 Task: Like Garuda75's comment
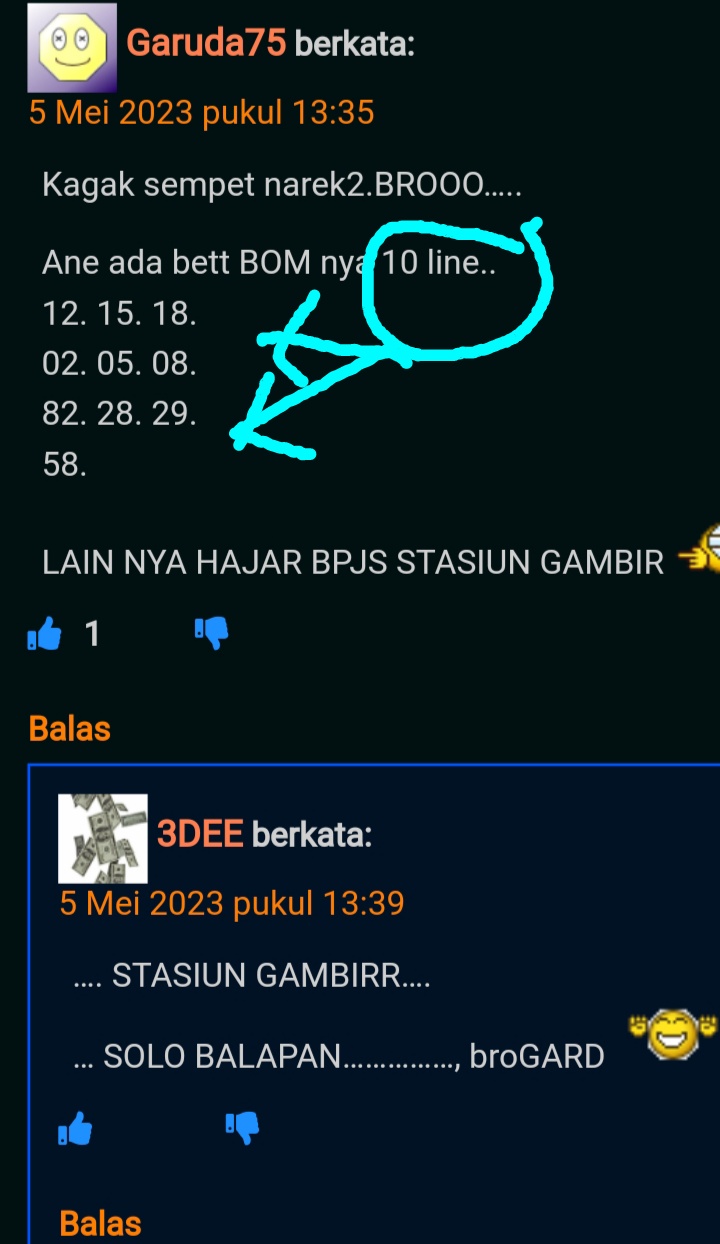coord(45,633)
